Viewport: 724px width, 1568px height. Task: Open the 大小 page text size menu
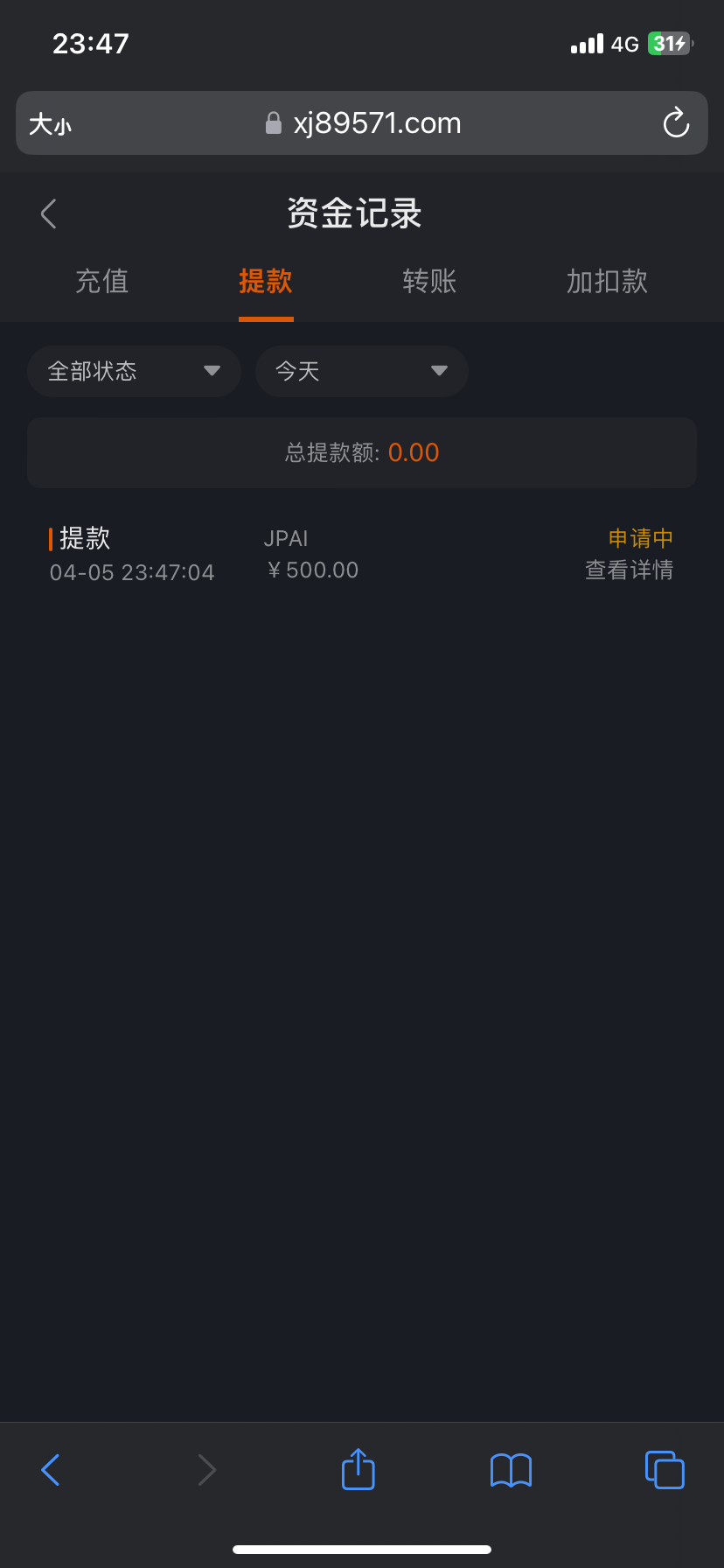click(x=50, y=124)
